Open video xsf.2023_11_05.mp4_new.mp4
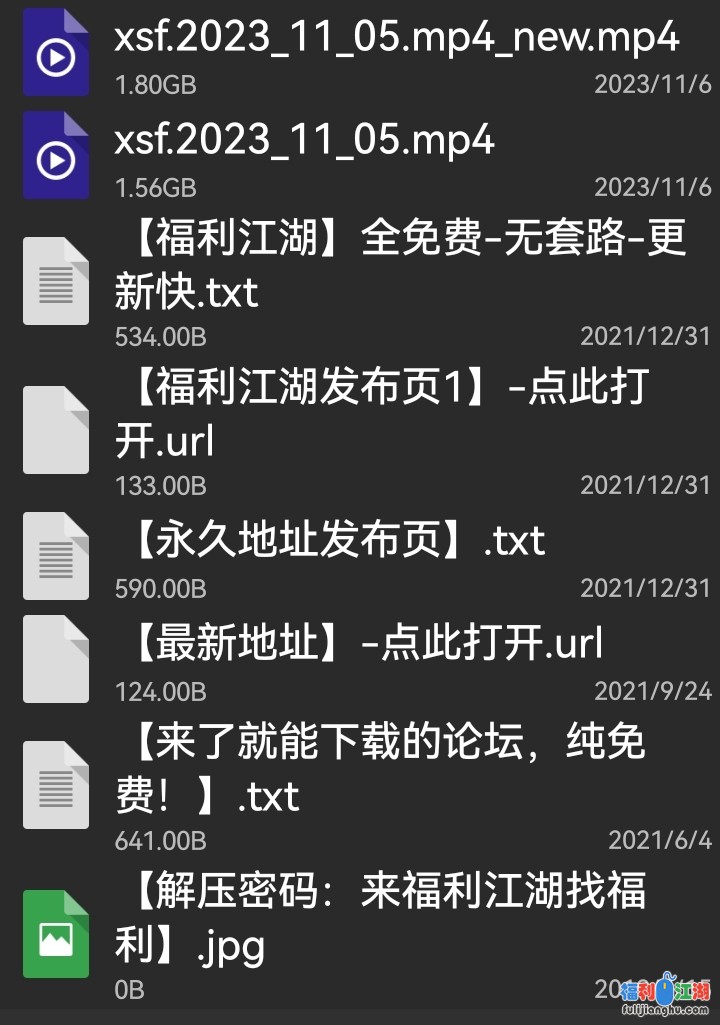 pyautogui.click(x=396, y=40)
